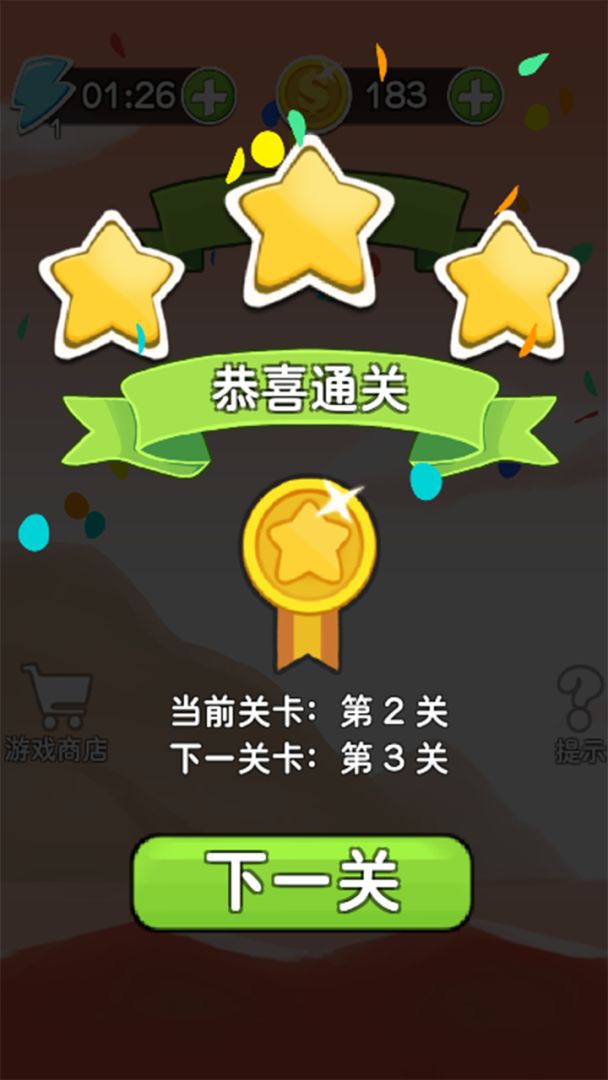Open the 游戏商店 game shop
The width and height of the screenshot is (608, 1080).
56,712
